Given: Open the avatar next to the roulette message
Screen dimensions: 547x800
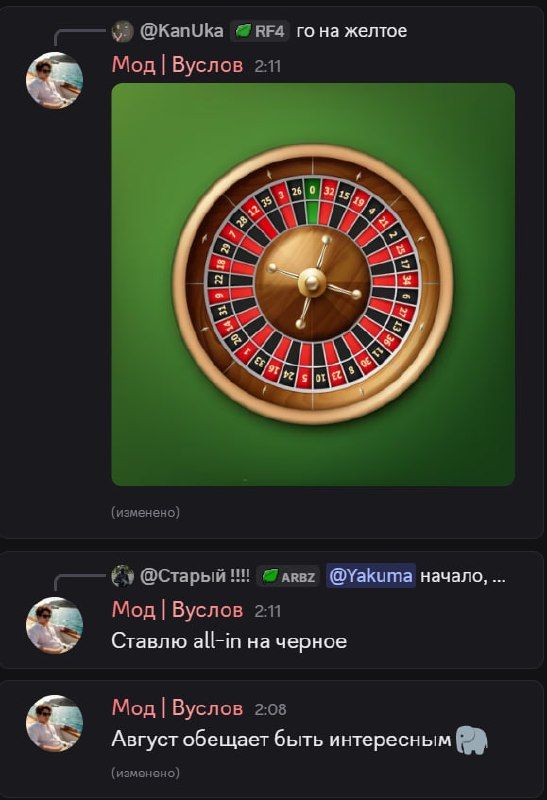Looking at the screenshot, I should pos(55,80).
